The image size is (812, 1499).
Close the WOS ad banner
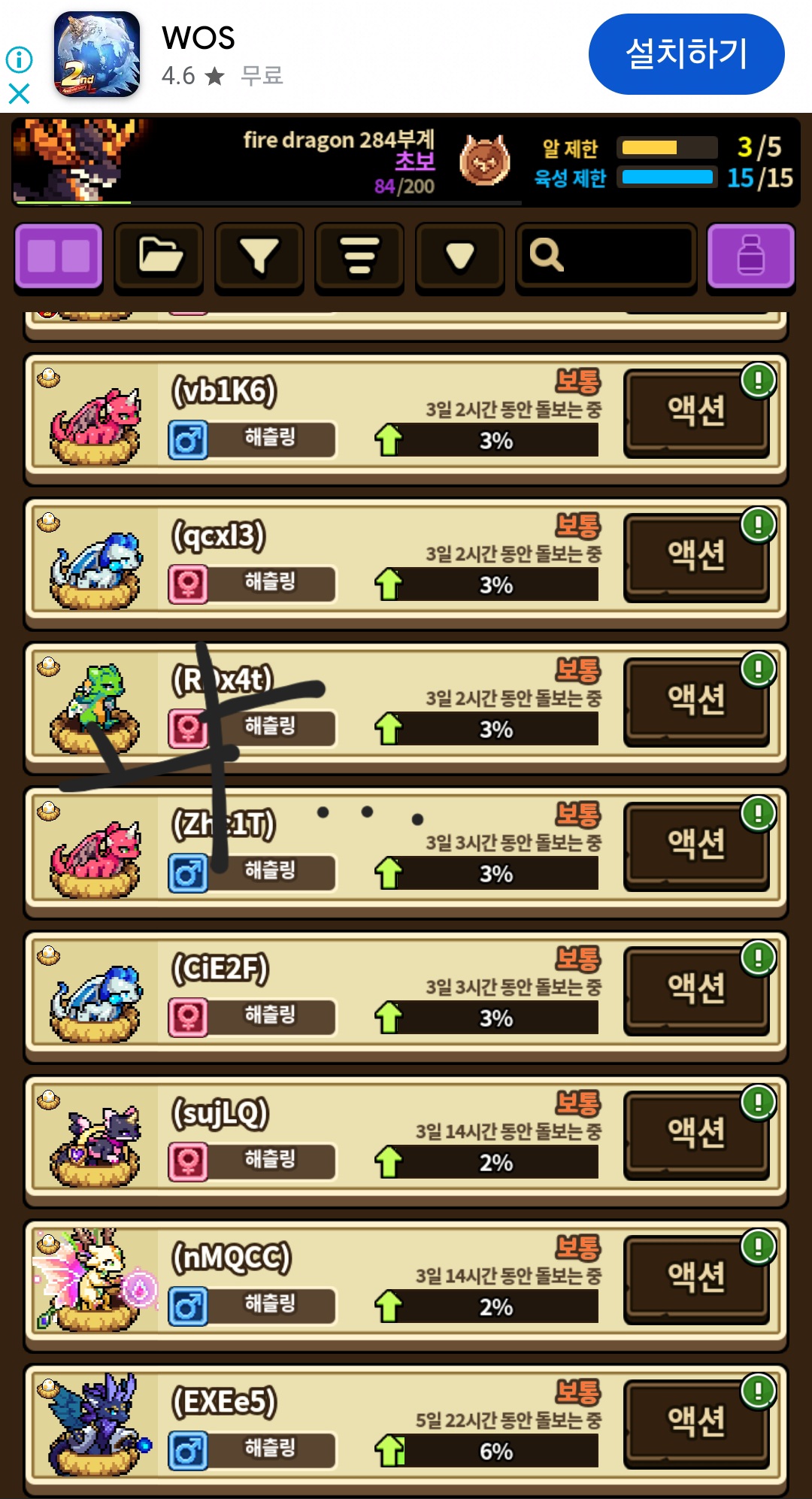pyautogui.click(x=19, y=93)
